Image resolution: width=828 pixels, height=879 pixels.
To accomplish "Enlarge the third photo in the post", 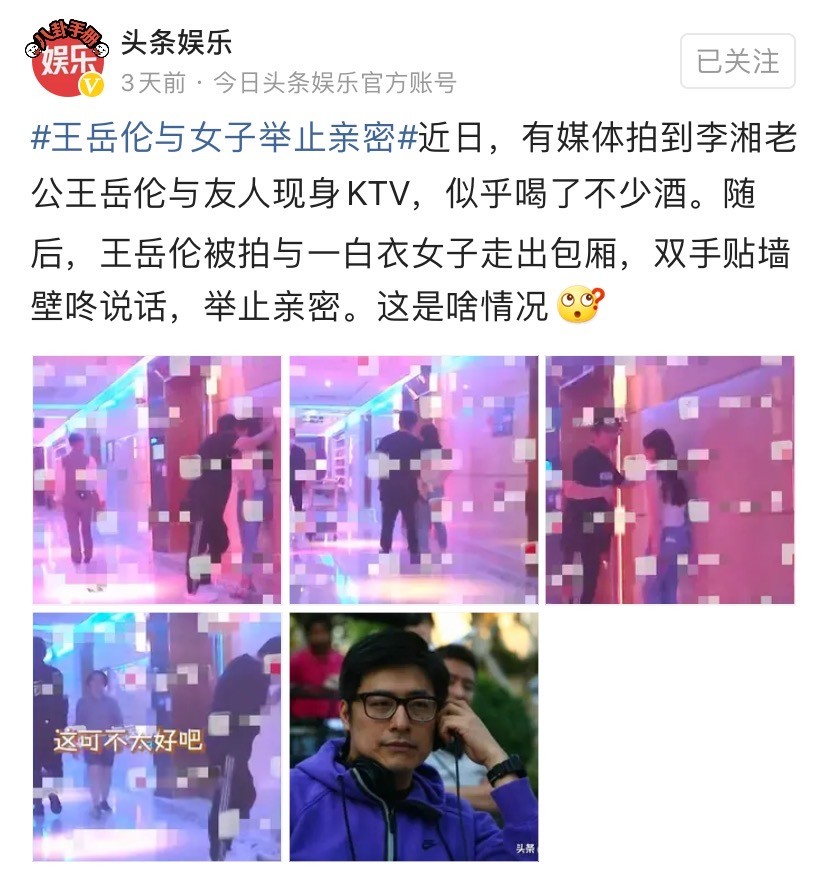I will click(670, 480).
